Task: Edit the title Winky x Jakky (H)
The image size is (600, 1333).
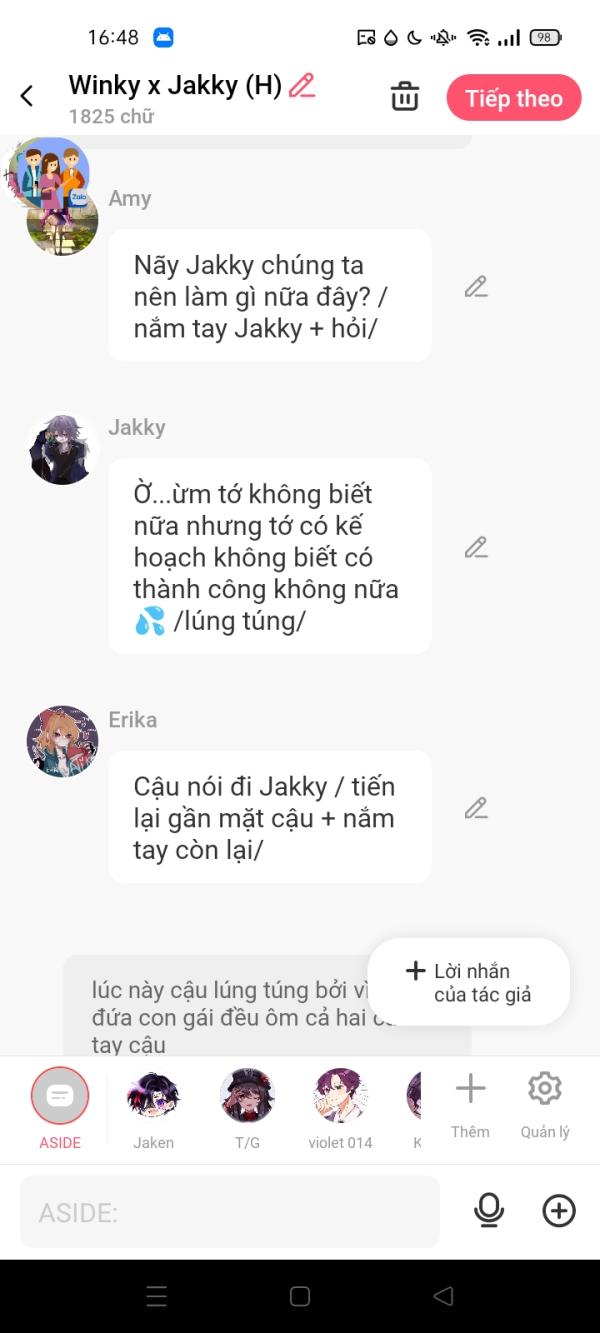Action: coord(301,86)
